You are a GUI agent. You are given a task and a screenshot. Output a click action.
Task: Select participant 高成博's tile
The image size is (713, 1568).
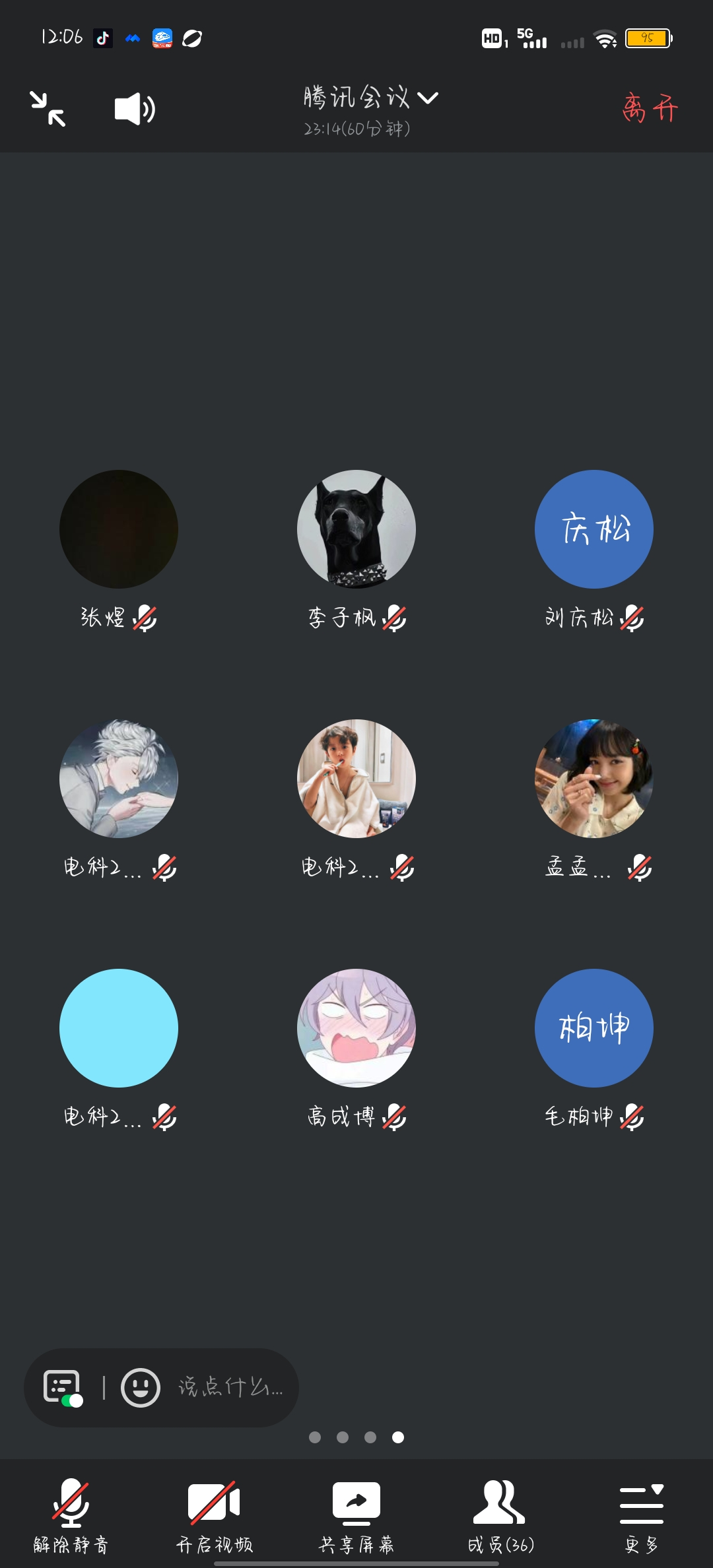(x=356, y=1028)
